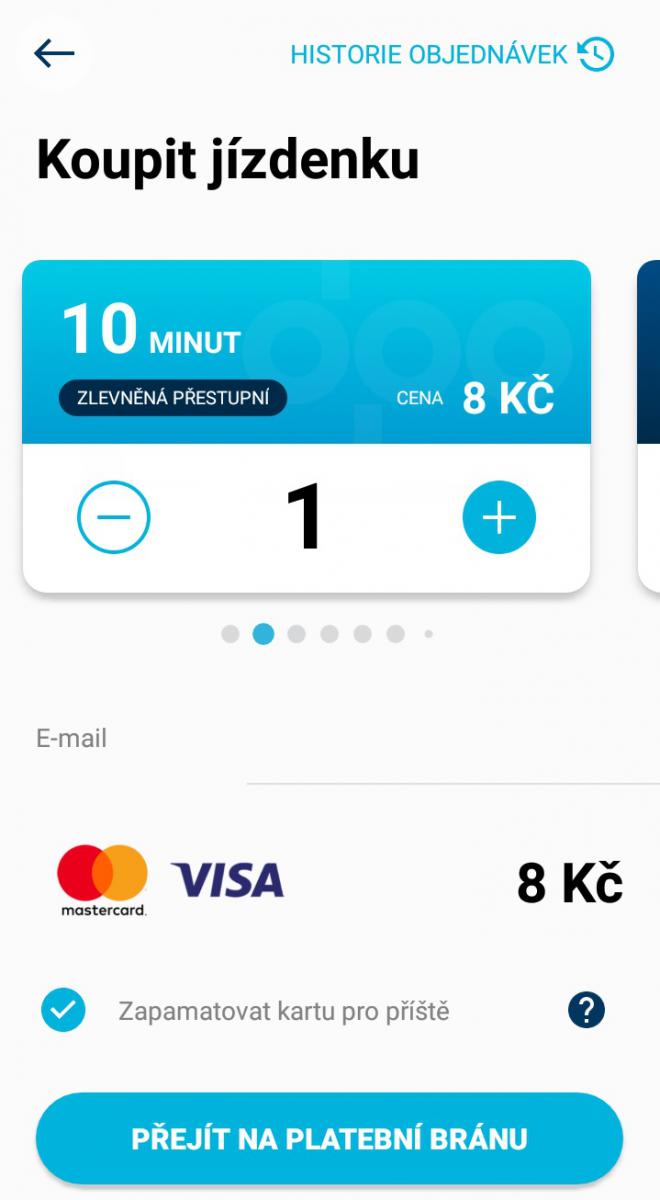Open Historie objednávek order history

pyautogui.click(x=452, y=54)
